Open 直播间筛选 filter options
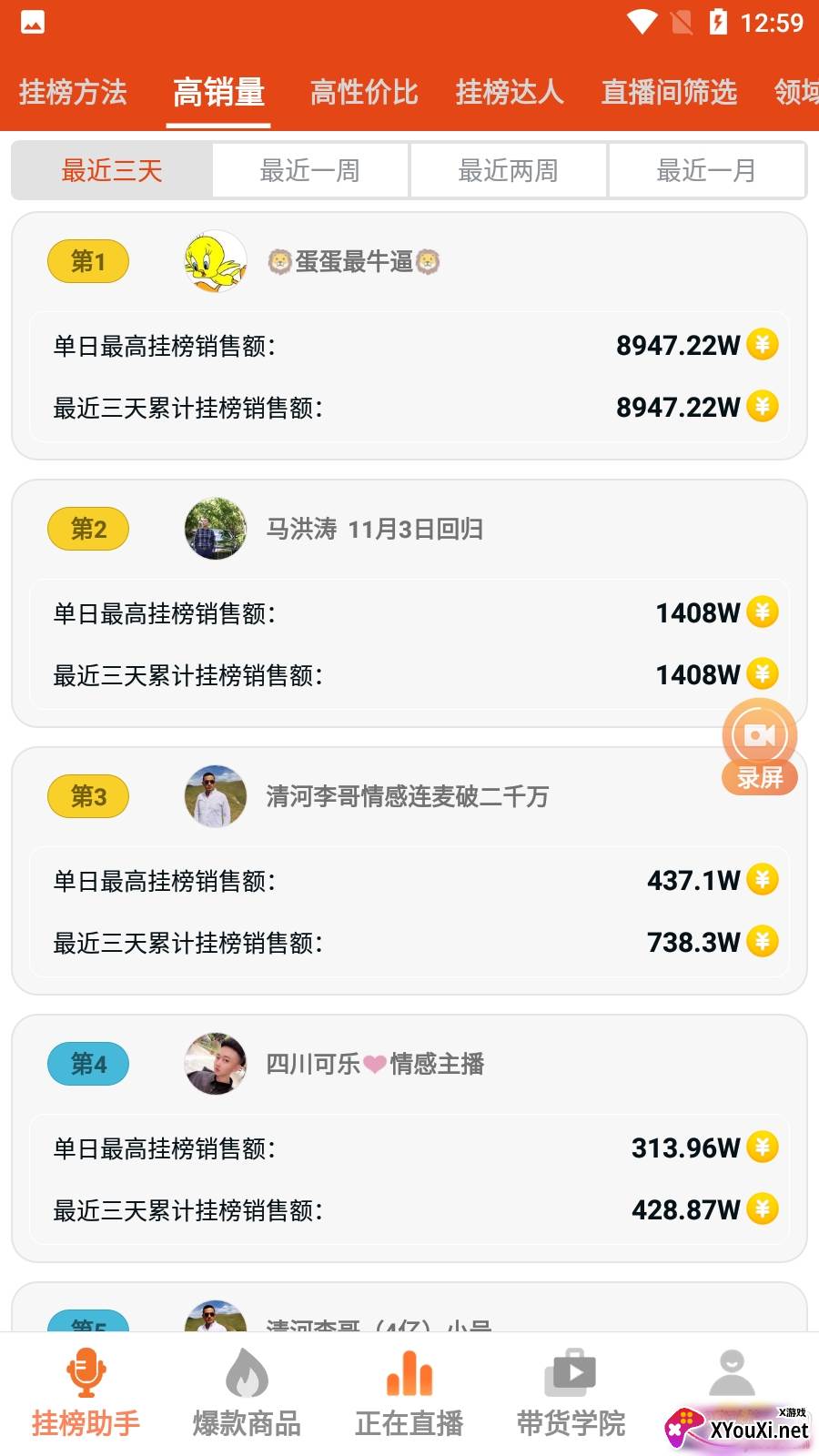819x1456 pixels. click(x=669, y=94)
